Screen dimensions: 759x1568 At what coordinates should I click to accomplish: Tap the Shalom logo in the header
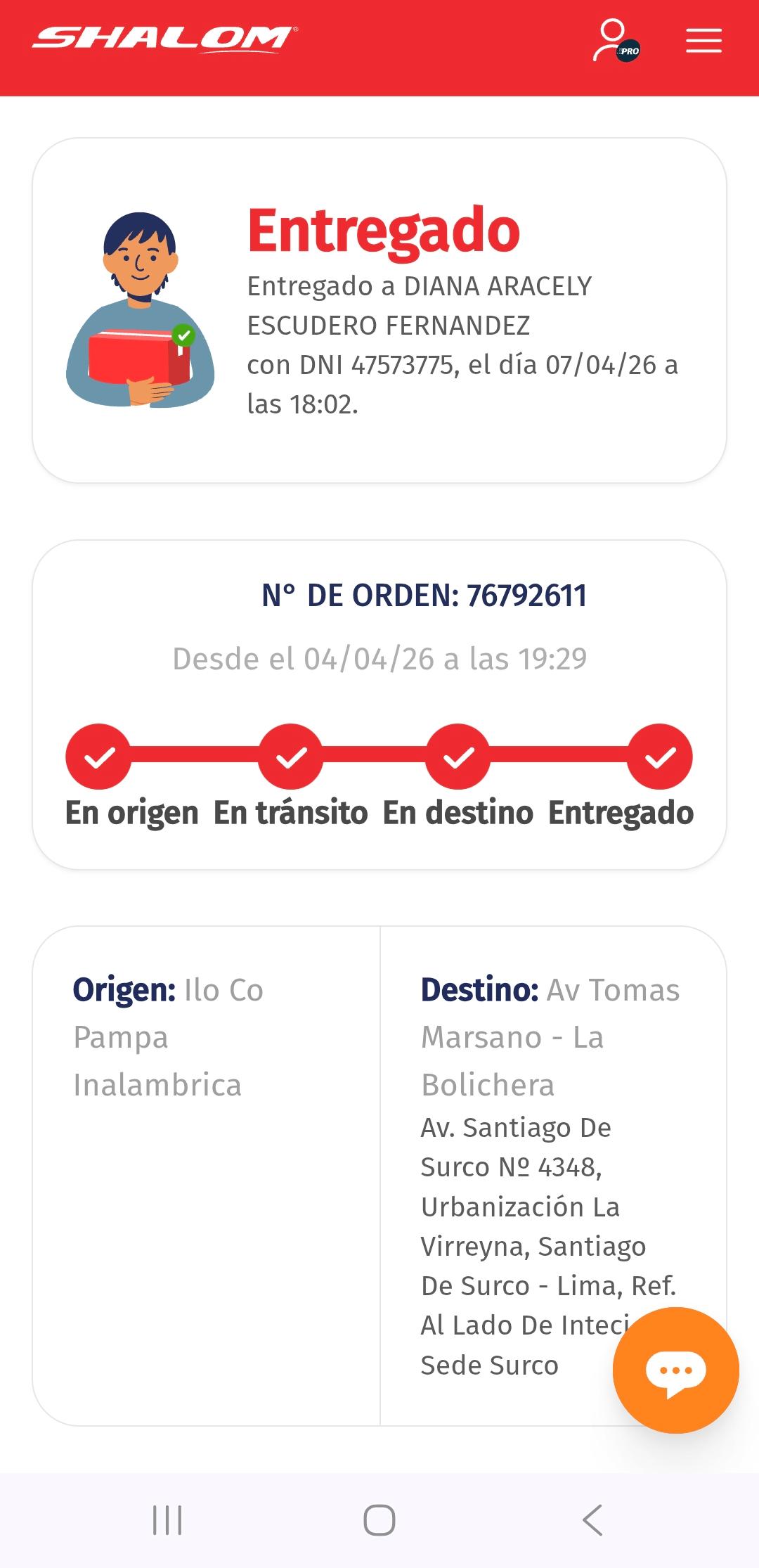click(x=165, y=39)
